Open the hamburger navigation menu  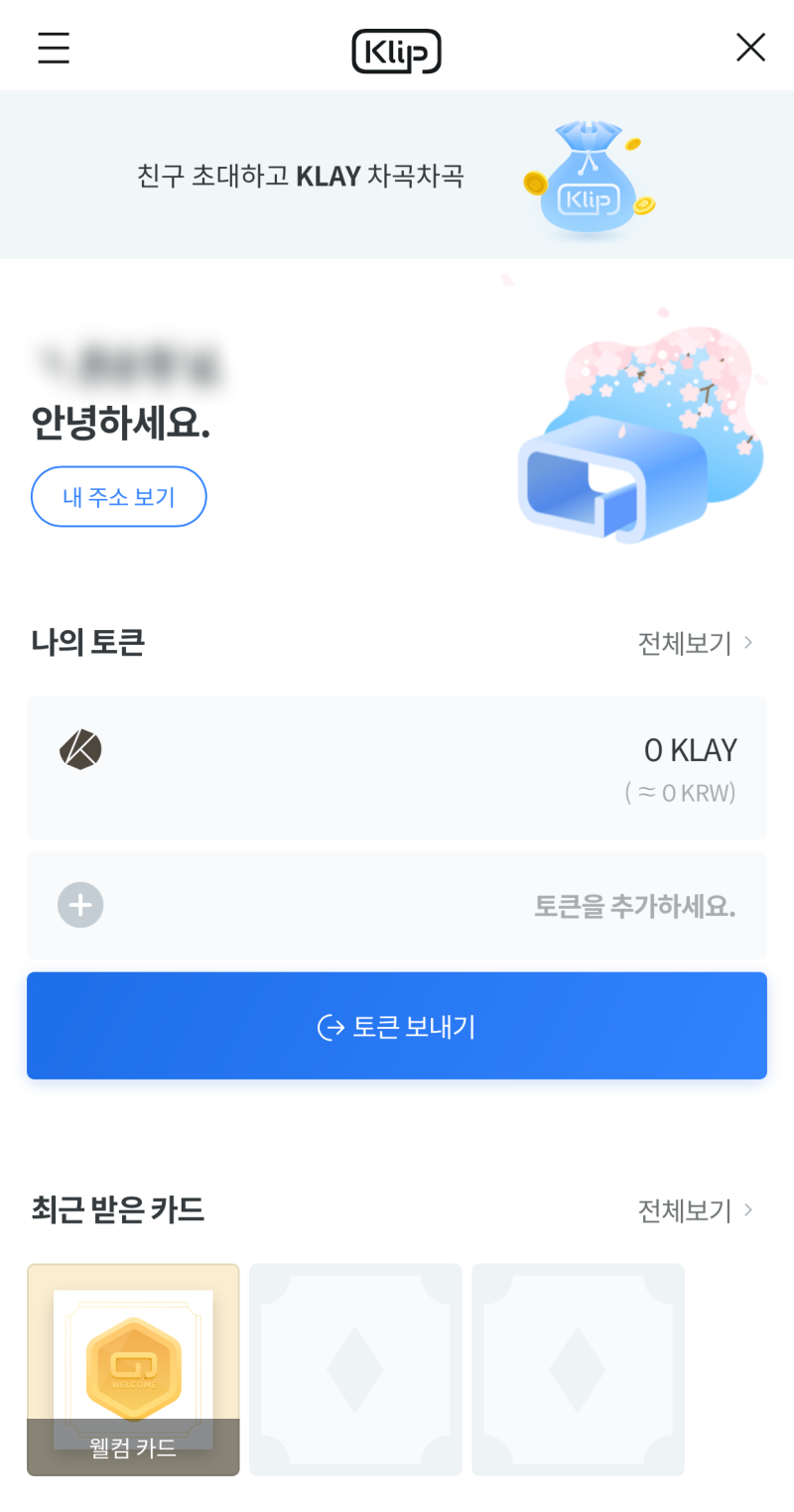click(x=53, y=48)
